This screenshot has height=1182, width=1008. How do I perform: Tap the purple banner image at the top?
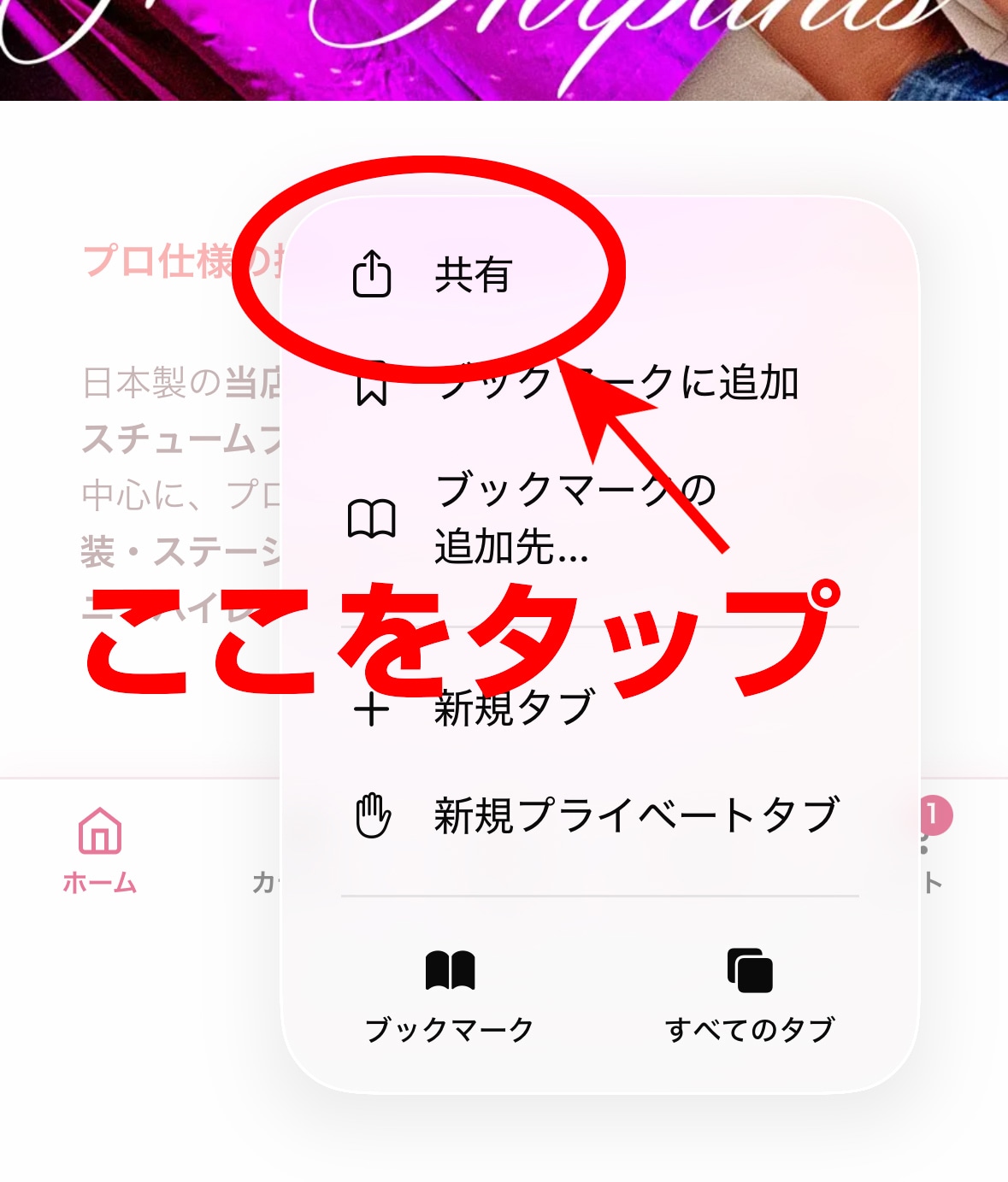[x=504, y=51]
